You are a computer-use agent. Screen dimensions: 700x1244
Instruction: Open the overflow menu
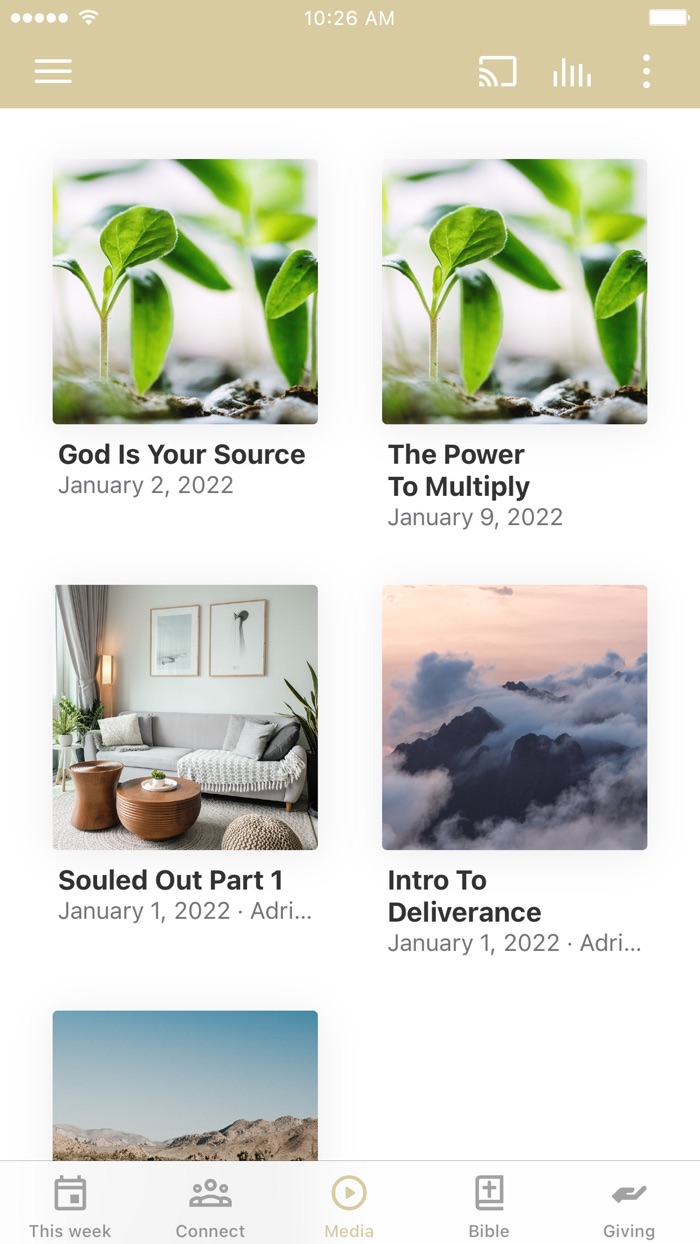click(646, 72)
